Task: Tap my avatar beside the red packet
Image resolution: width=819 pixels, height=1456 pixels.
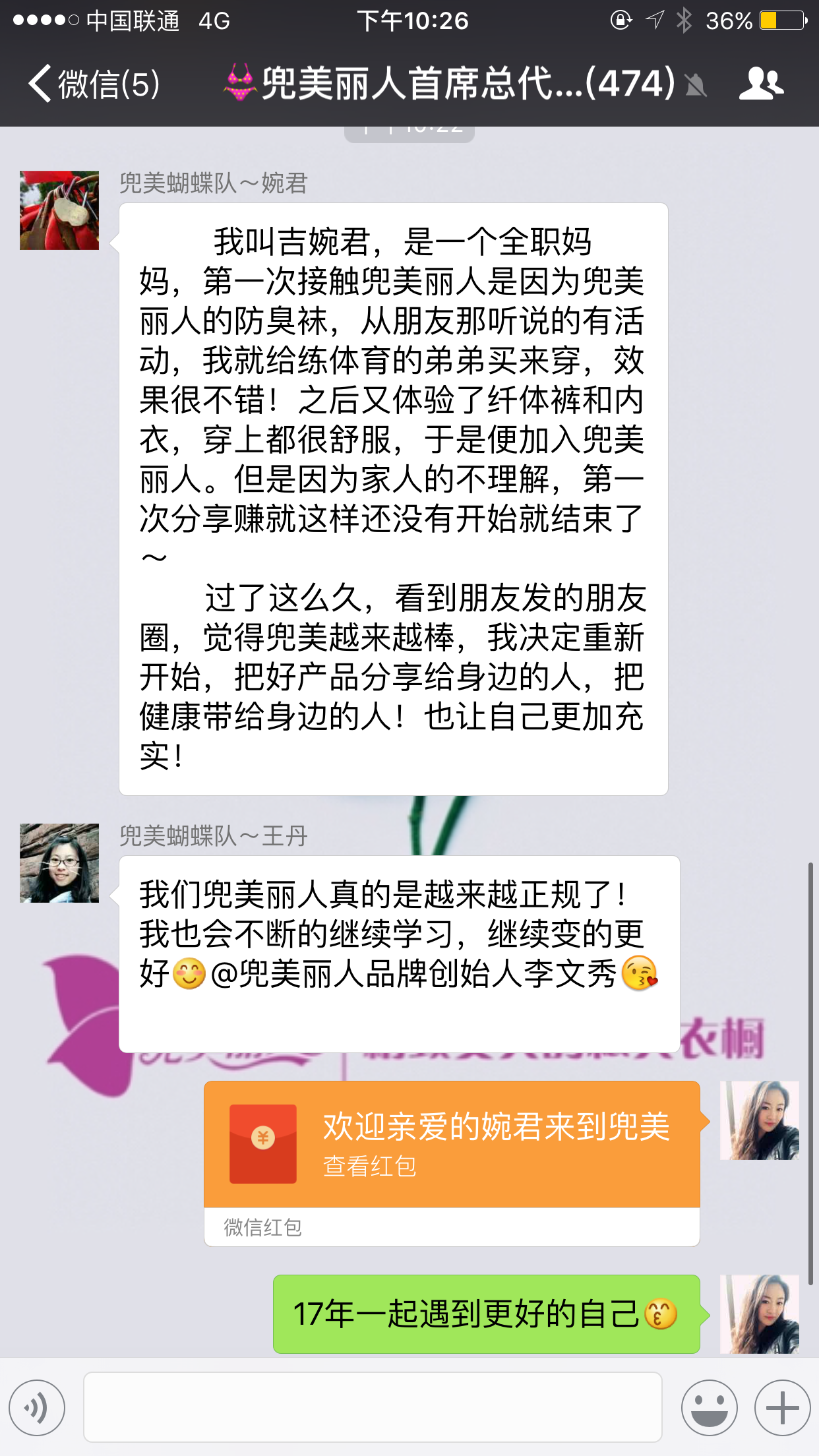Action: pos(760,1120)
